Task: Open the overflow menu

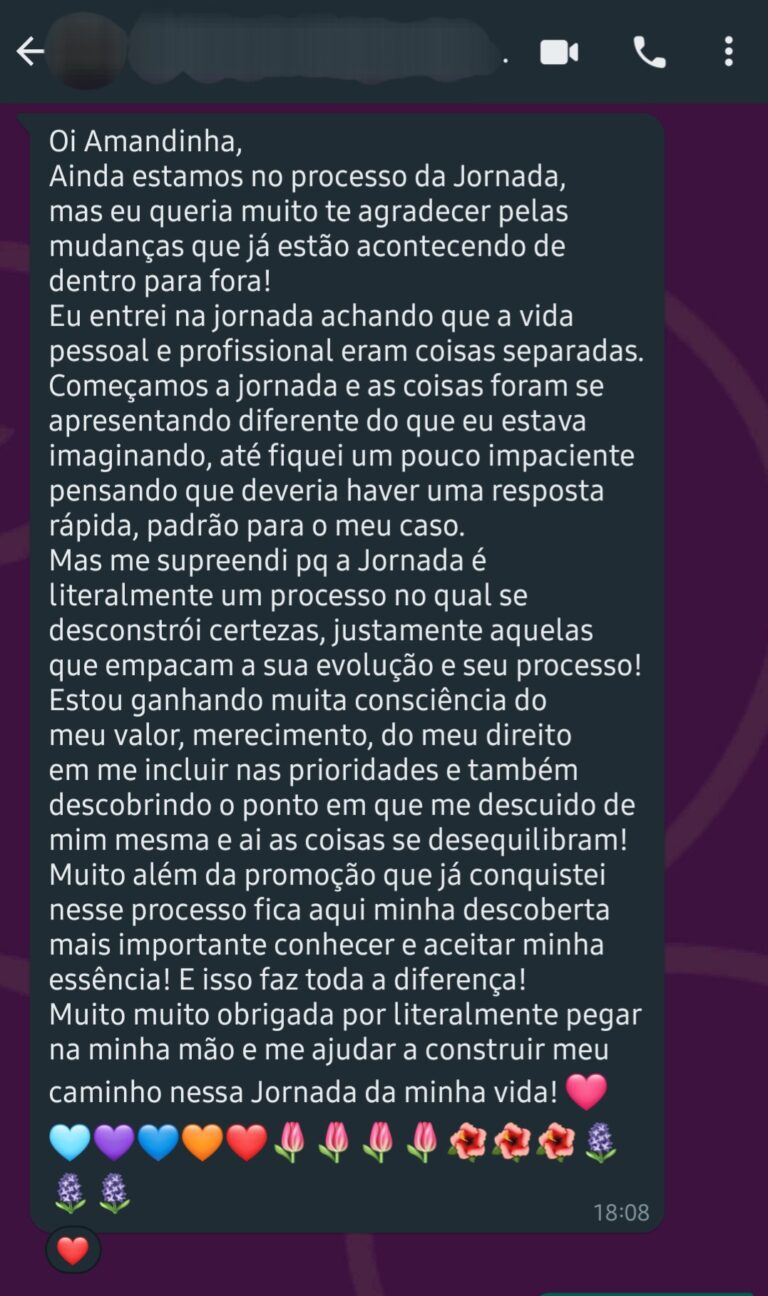Action: [x=729, y=52]
